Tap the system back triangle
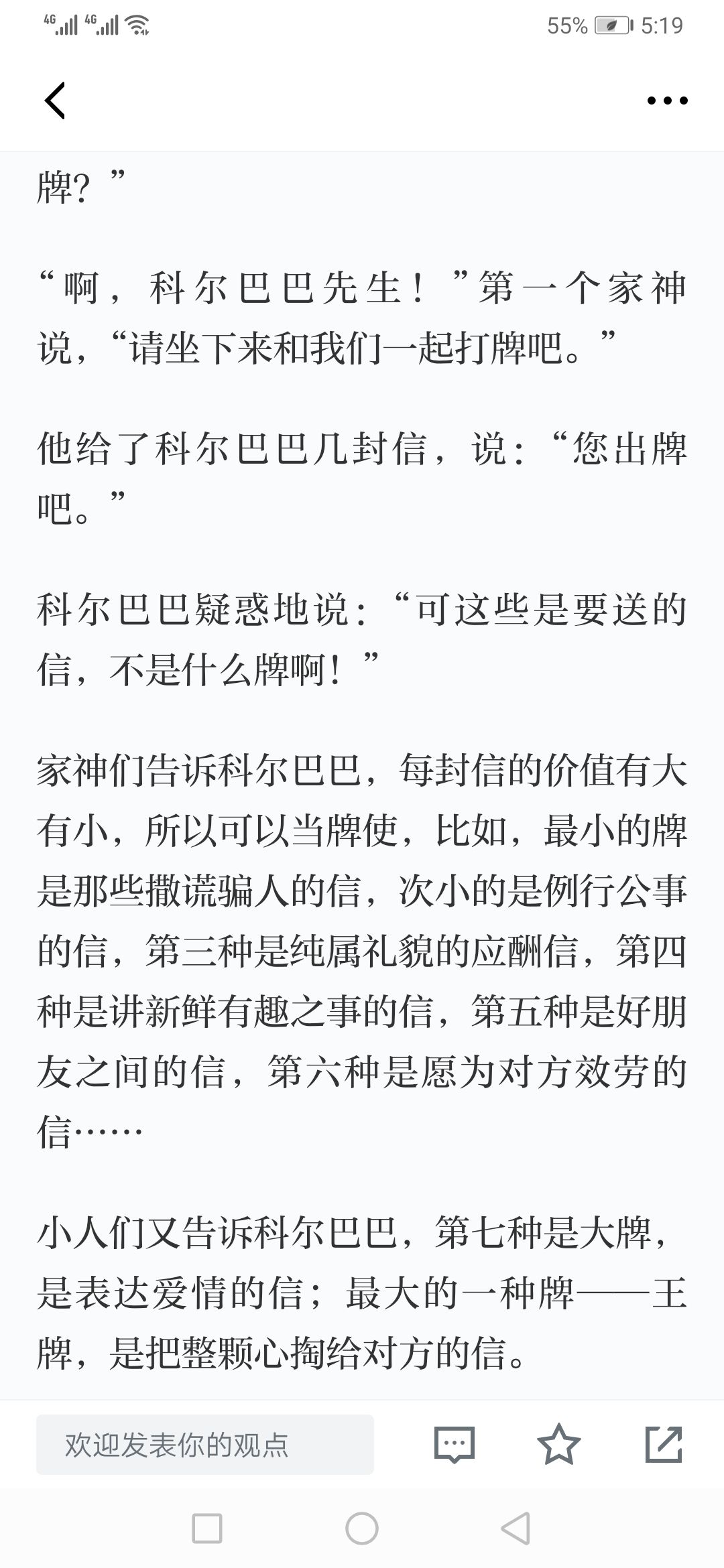The image size is (724, 1568). (516, 1528)
